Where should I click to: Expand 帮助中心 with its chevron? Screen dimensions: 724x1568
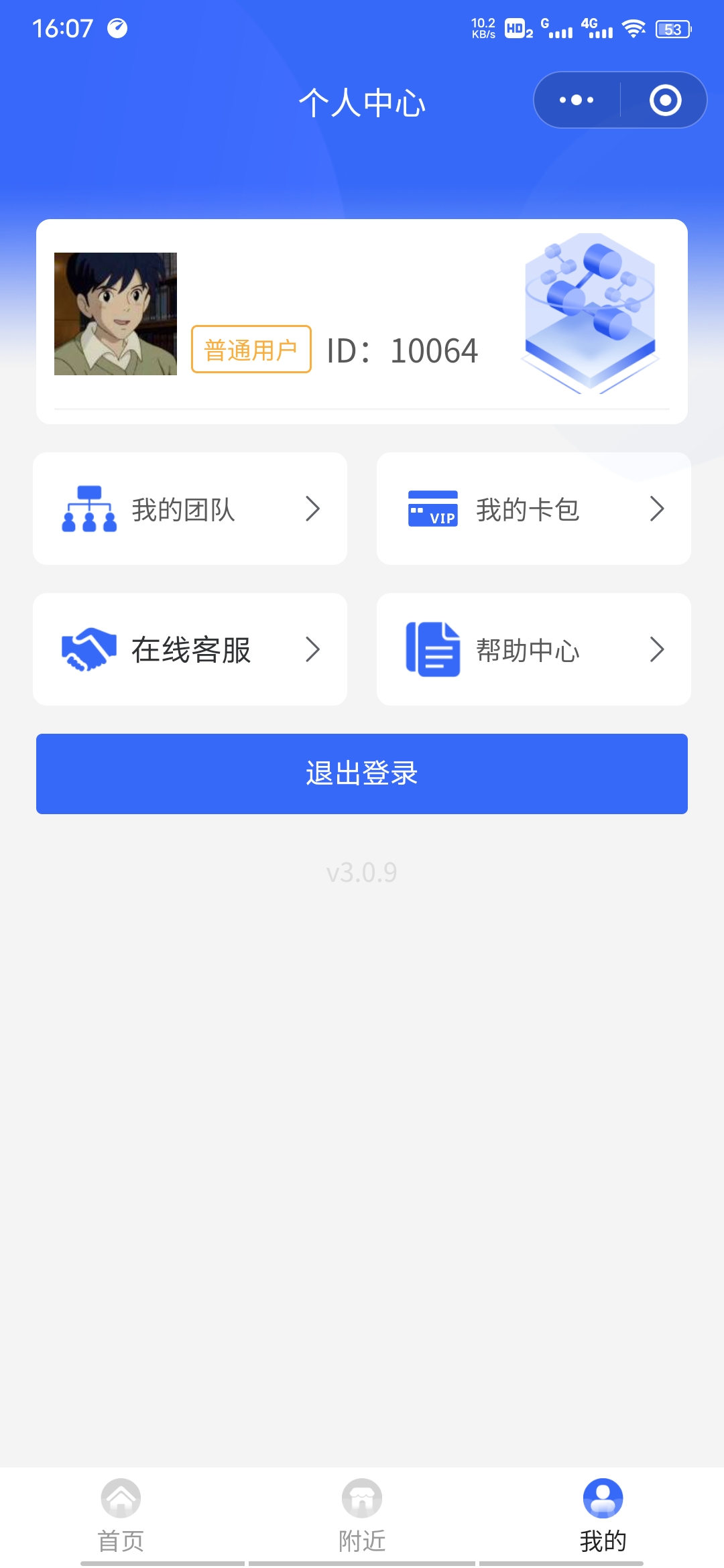click(658, 649)
